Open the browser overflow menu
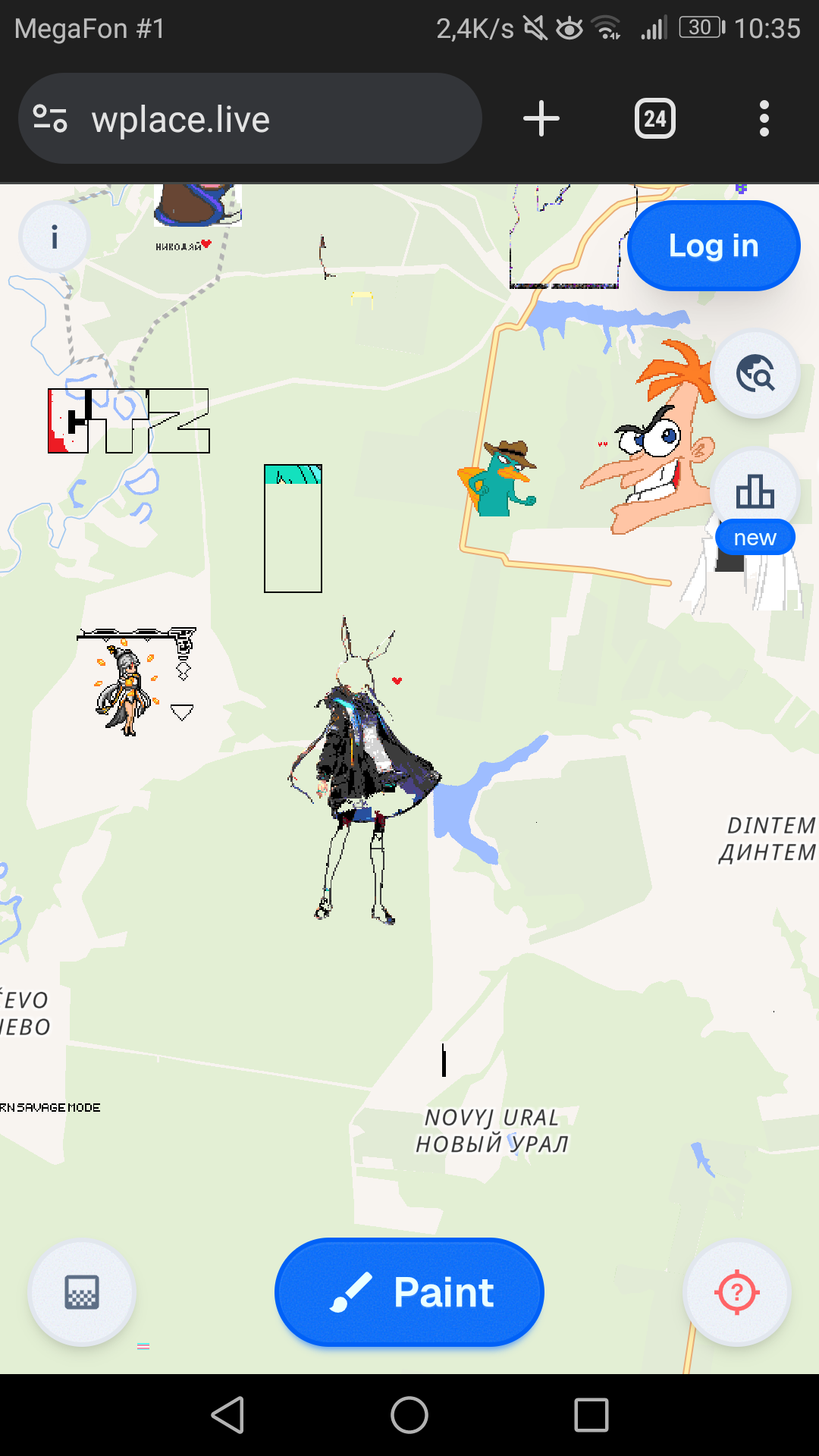Screen dimensions: 819x1456 tap(764, 119)
